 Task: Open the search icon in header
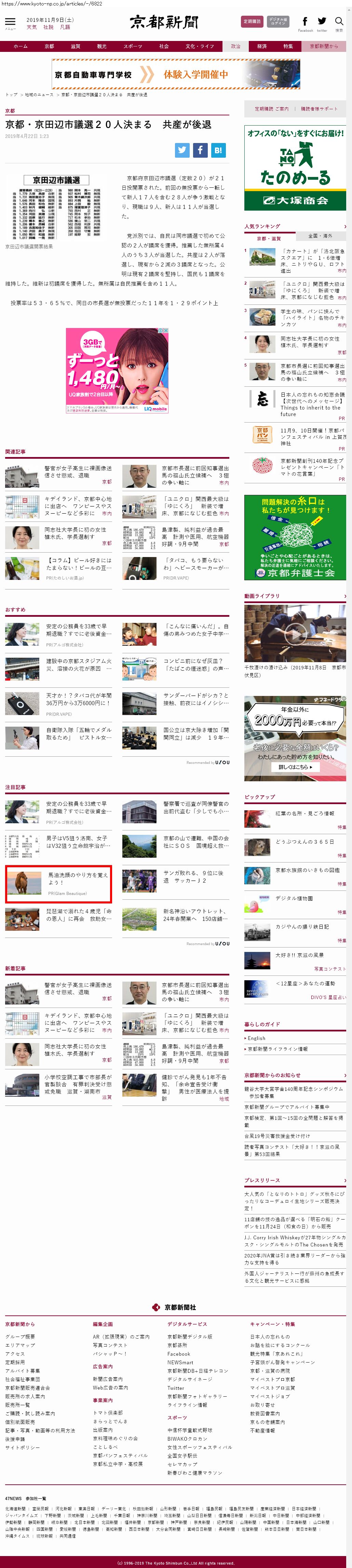[339, 23]
